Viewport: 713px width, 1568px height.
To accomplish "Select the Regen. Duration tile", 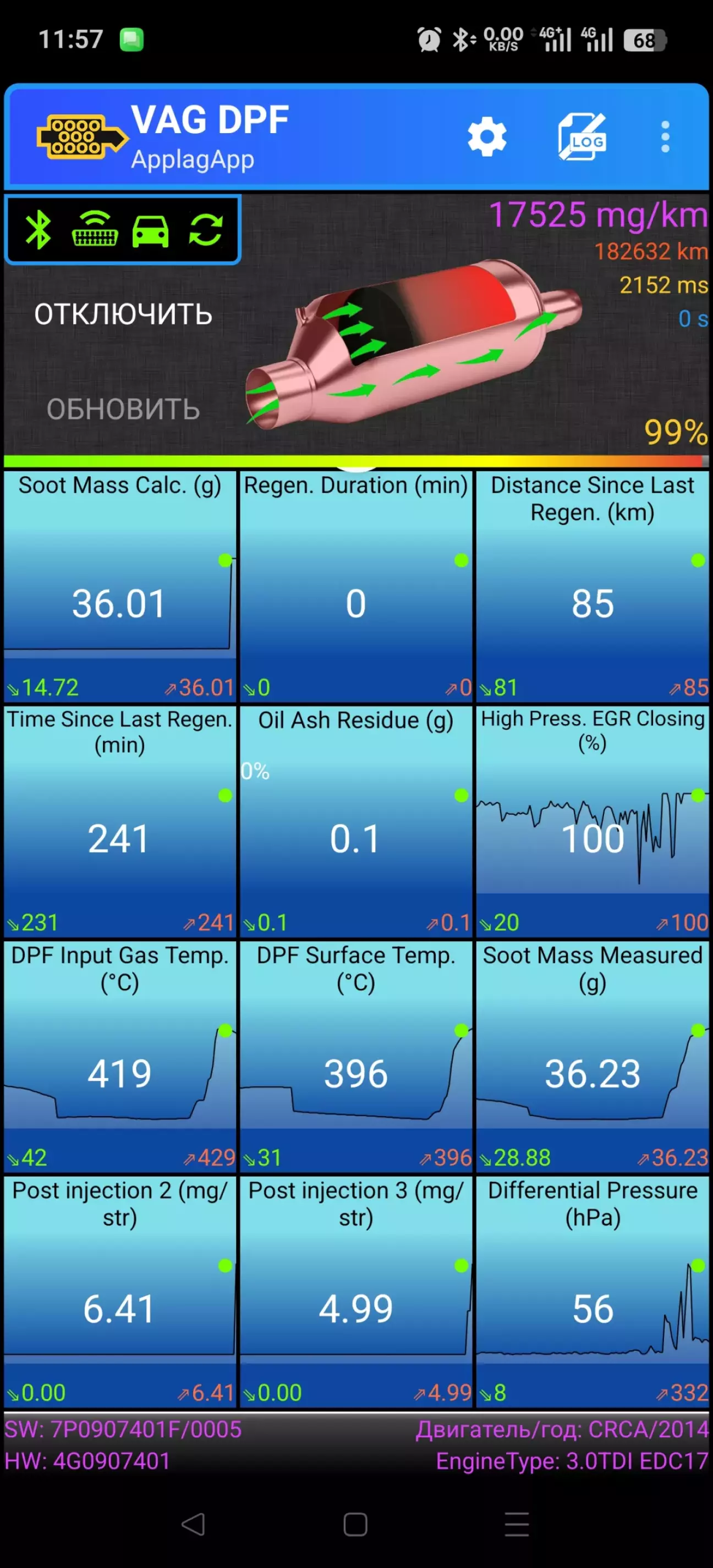I will click(x=356, y=586).
